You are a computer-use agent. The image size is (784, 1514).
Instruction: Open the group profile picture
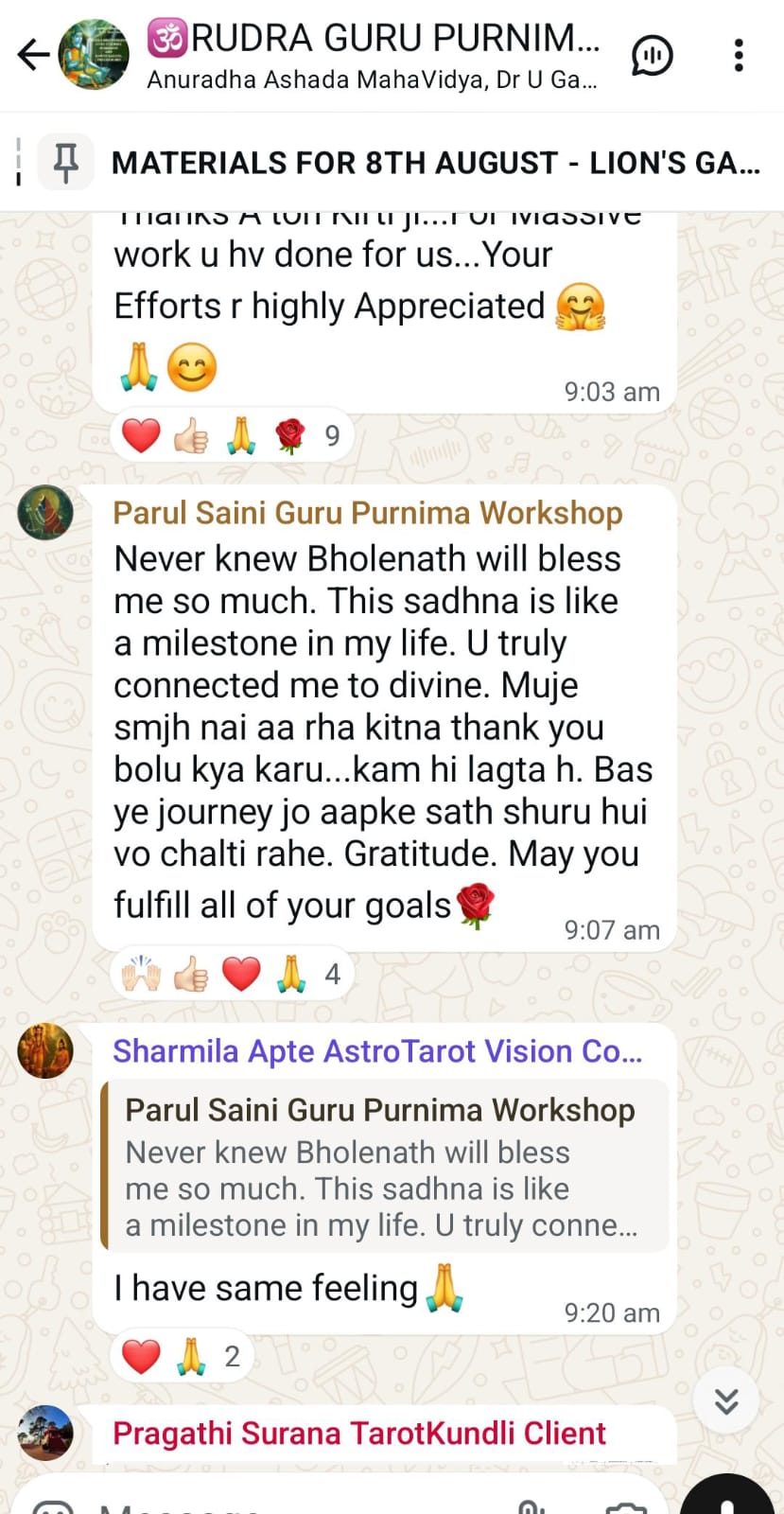coord(94,55)
